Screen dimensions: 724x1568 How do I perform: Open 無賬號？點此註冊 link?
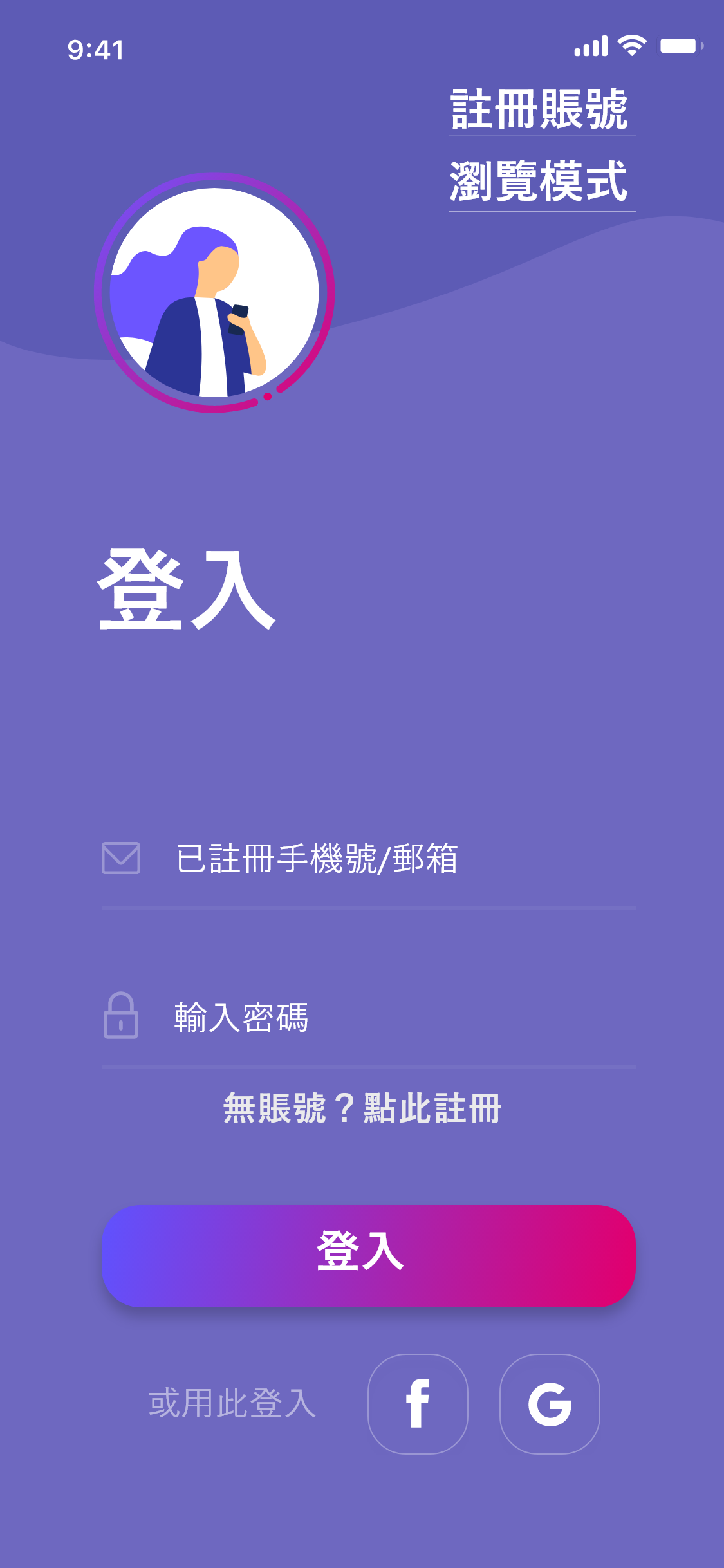click(x=362, y=1108)
